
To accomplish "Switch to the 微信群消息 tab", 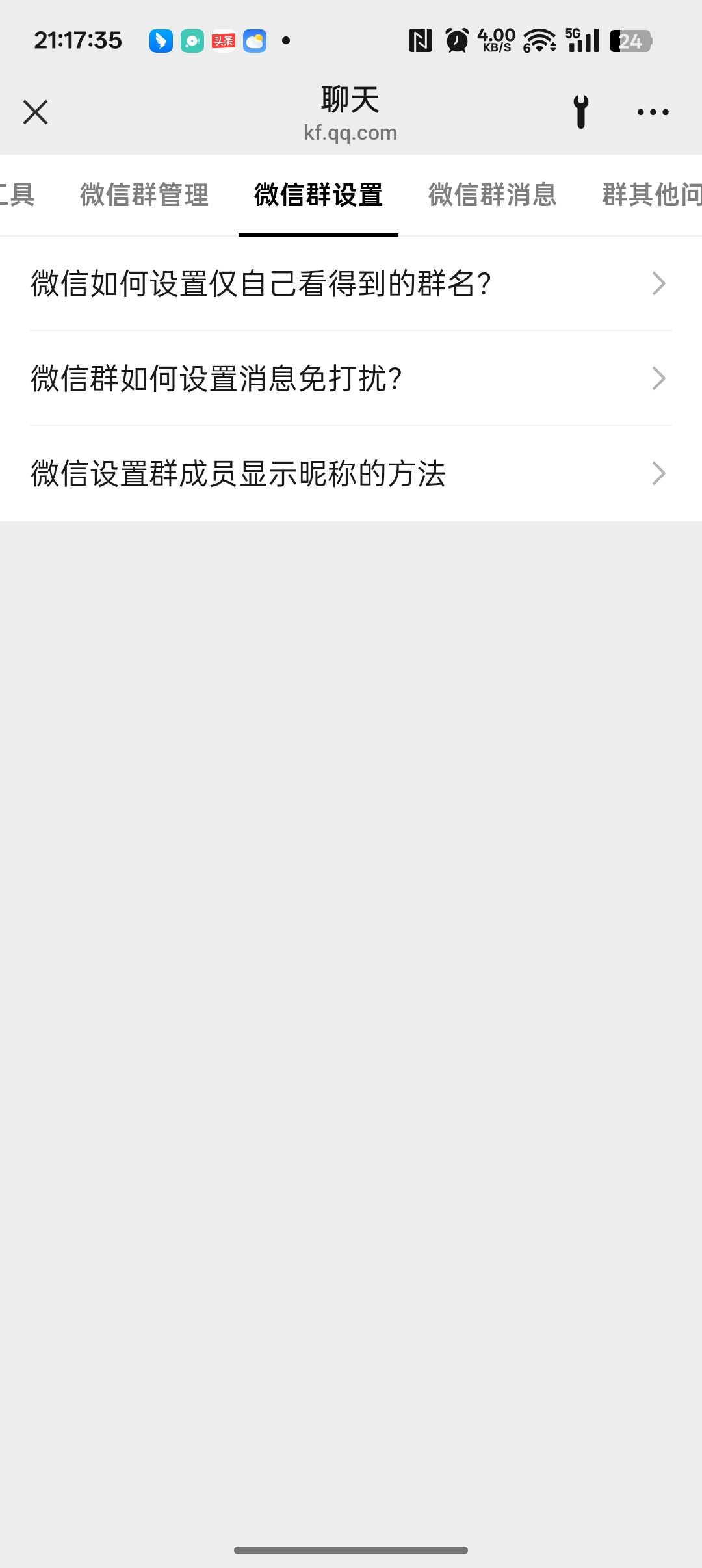I will click(x=493, y=195).
